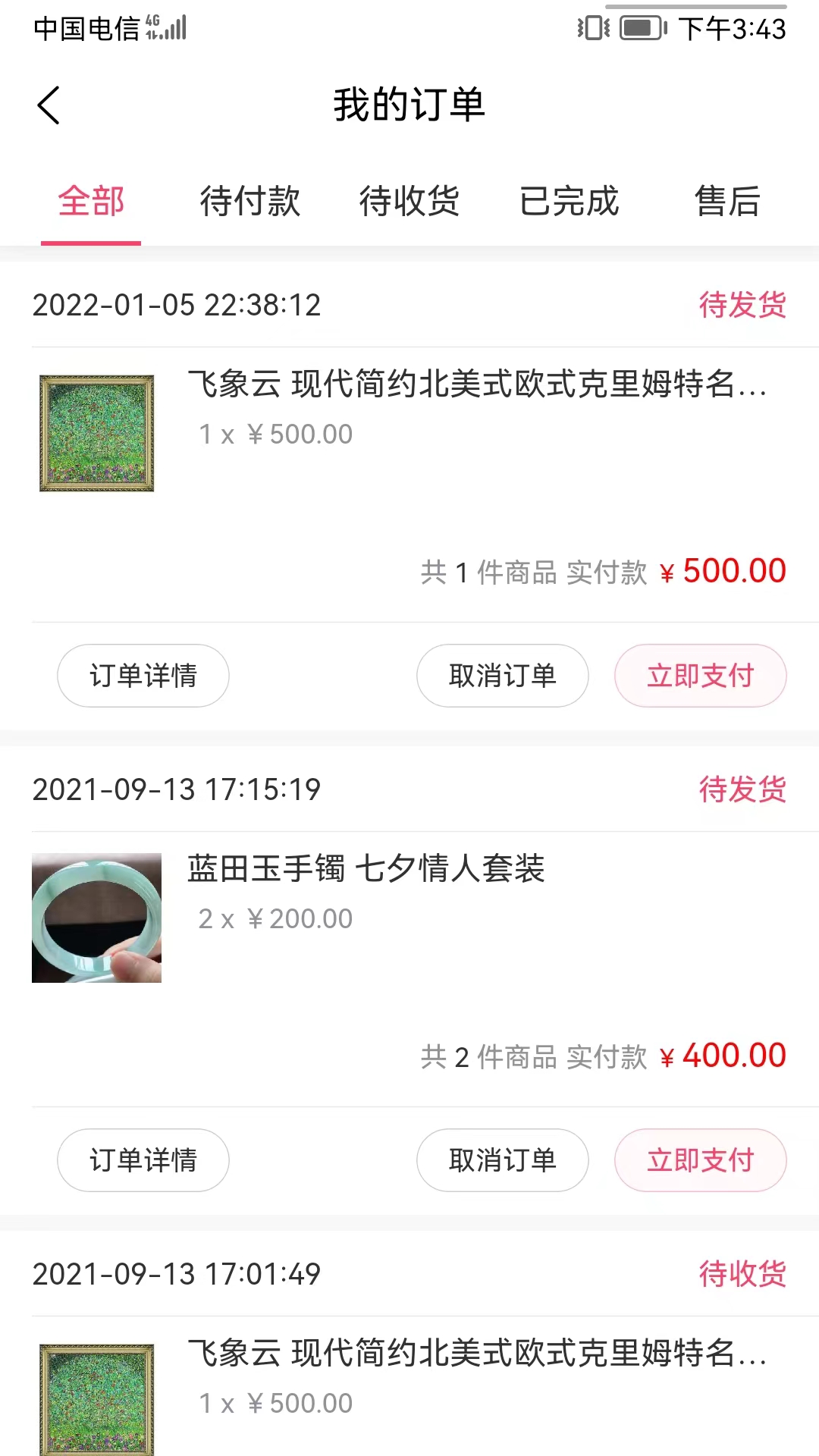Switch to the 待付款 tab

(x=250, y=202)
